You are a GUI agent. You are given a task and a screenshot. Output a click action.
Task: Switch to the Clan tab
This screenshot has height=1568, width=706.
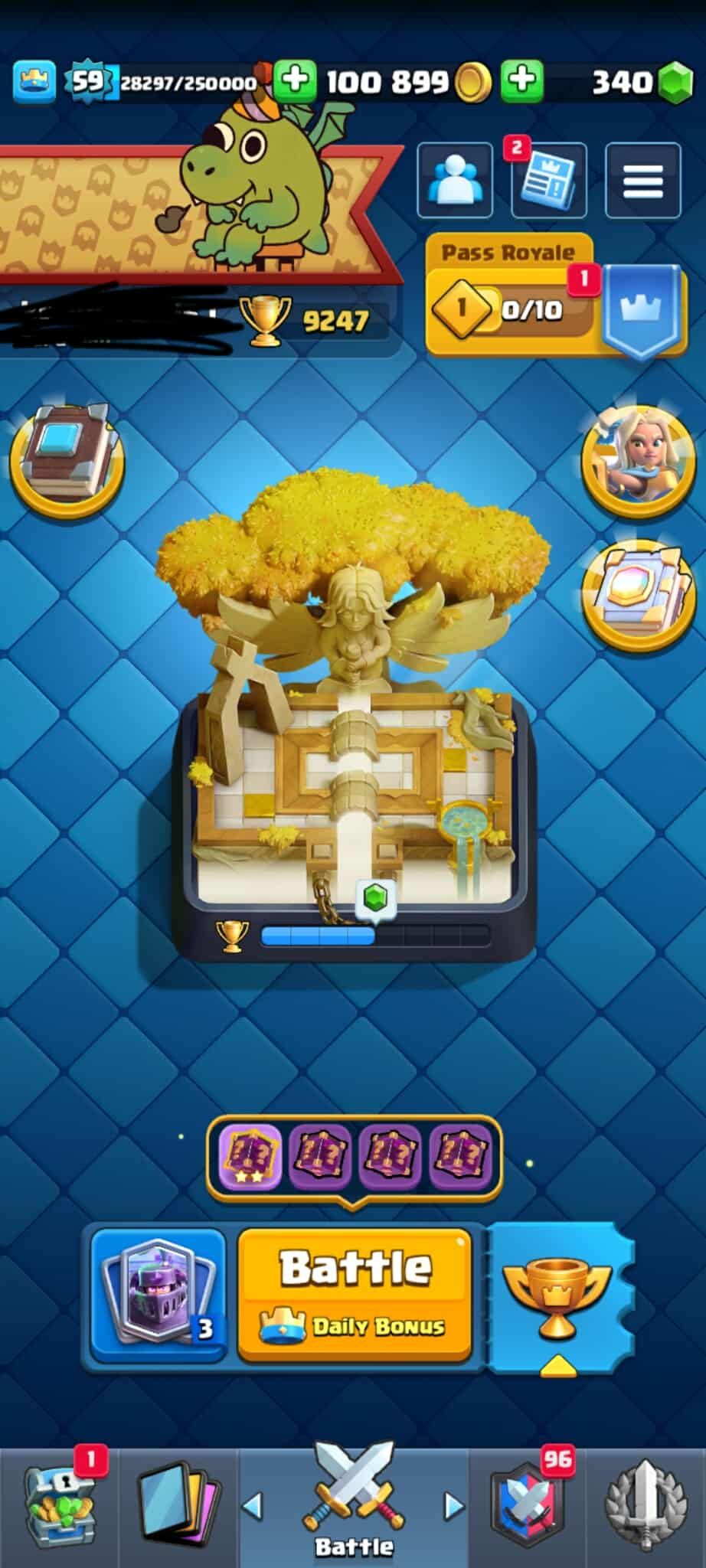(x=528, y=1505)
